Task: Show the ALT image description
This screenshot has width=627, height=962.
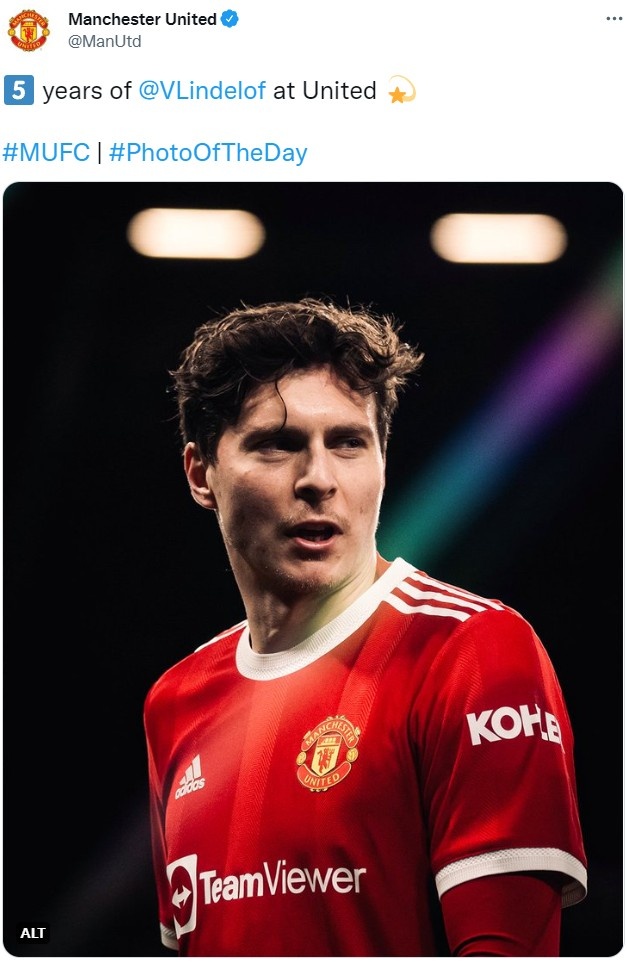Action: pos(33,932)
